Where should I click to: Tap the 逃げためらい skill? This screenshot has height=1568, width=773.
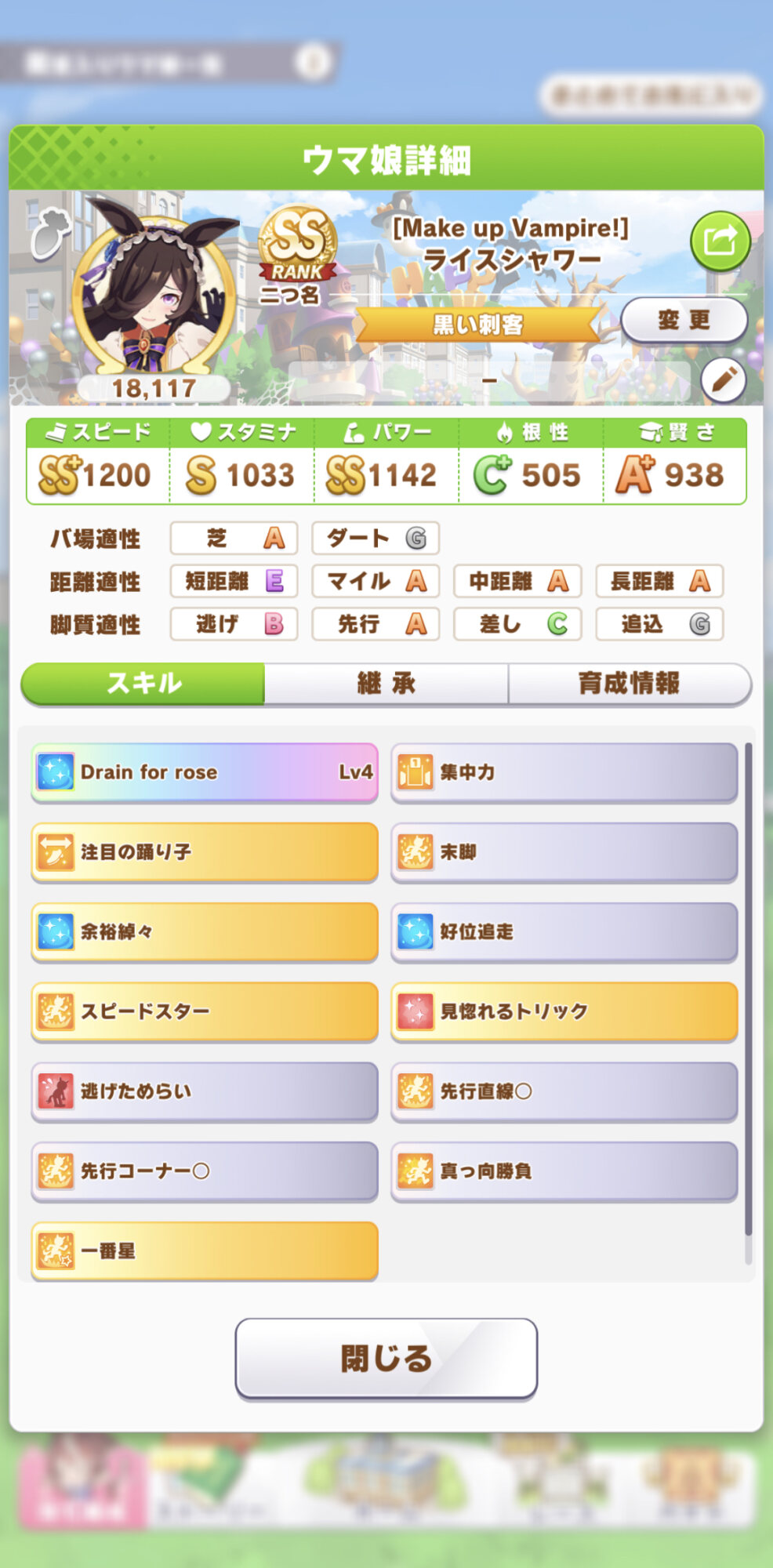(205, 1091)
